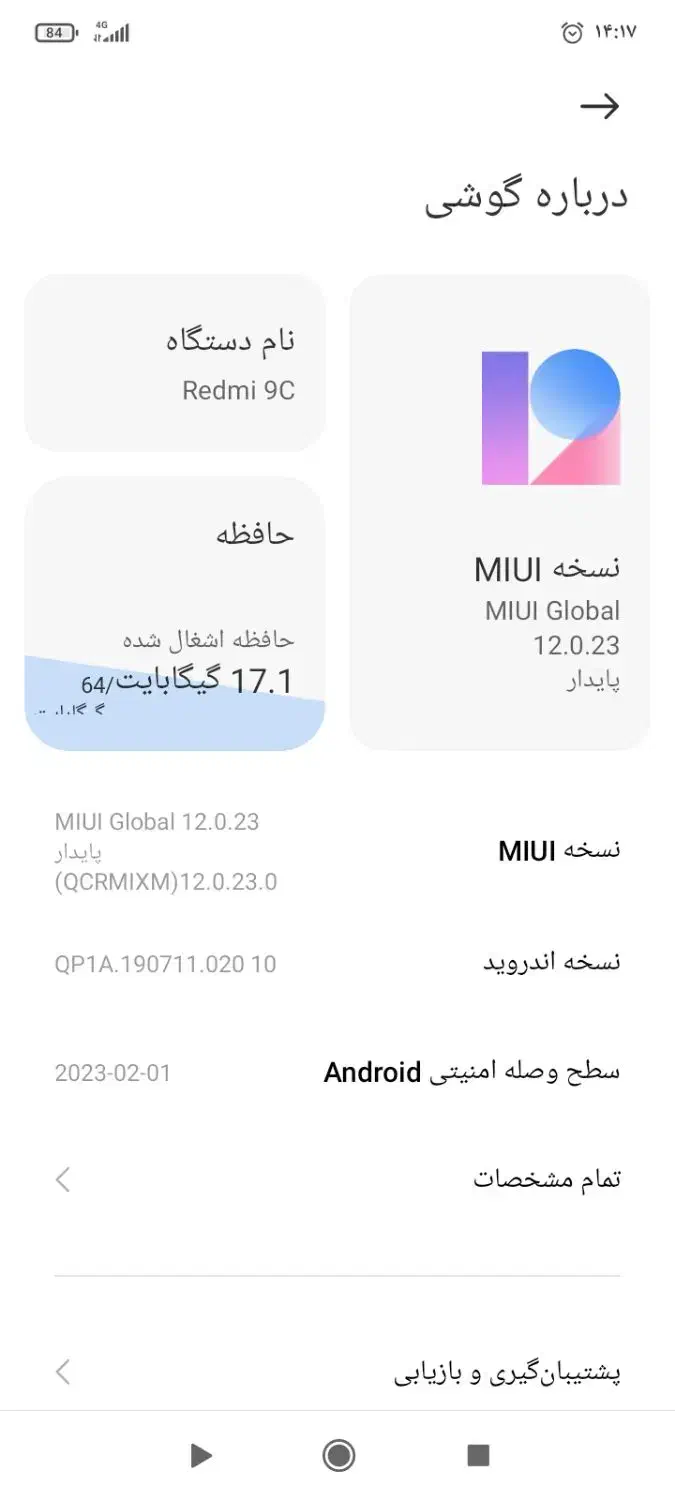Tap the home button in the navigation bar
This screenshot has height=1500, width=675.
[x=339, y=1455]
